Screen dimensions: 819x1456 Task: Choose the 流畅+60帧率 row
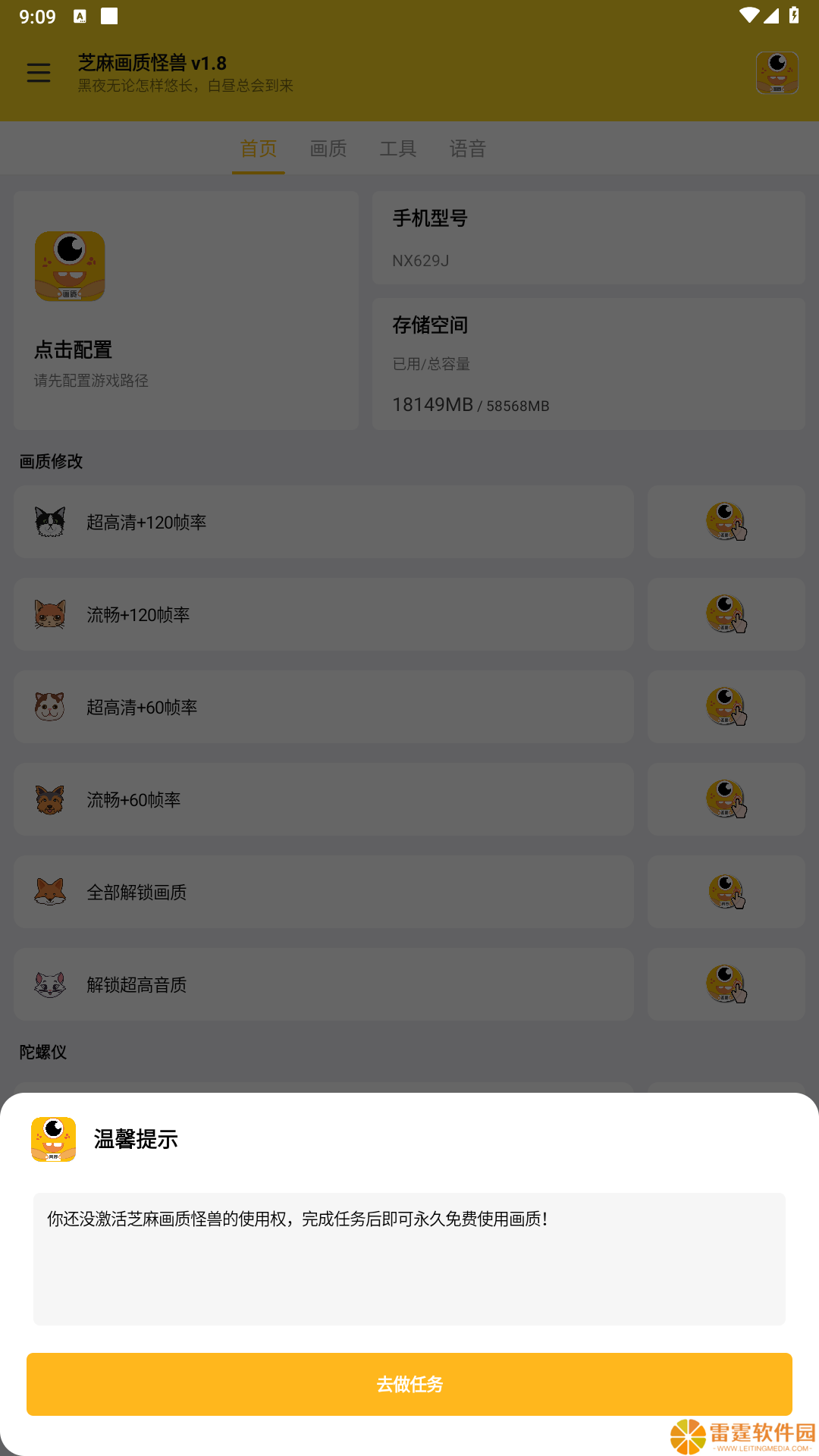click(324, 799)
